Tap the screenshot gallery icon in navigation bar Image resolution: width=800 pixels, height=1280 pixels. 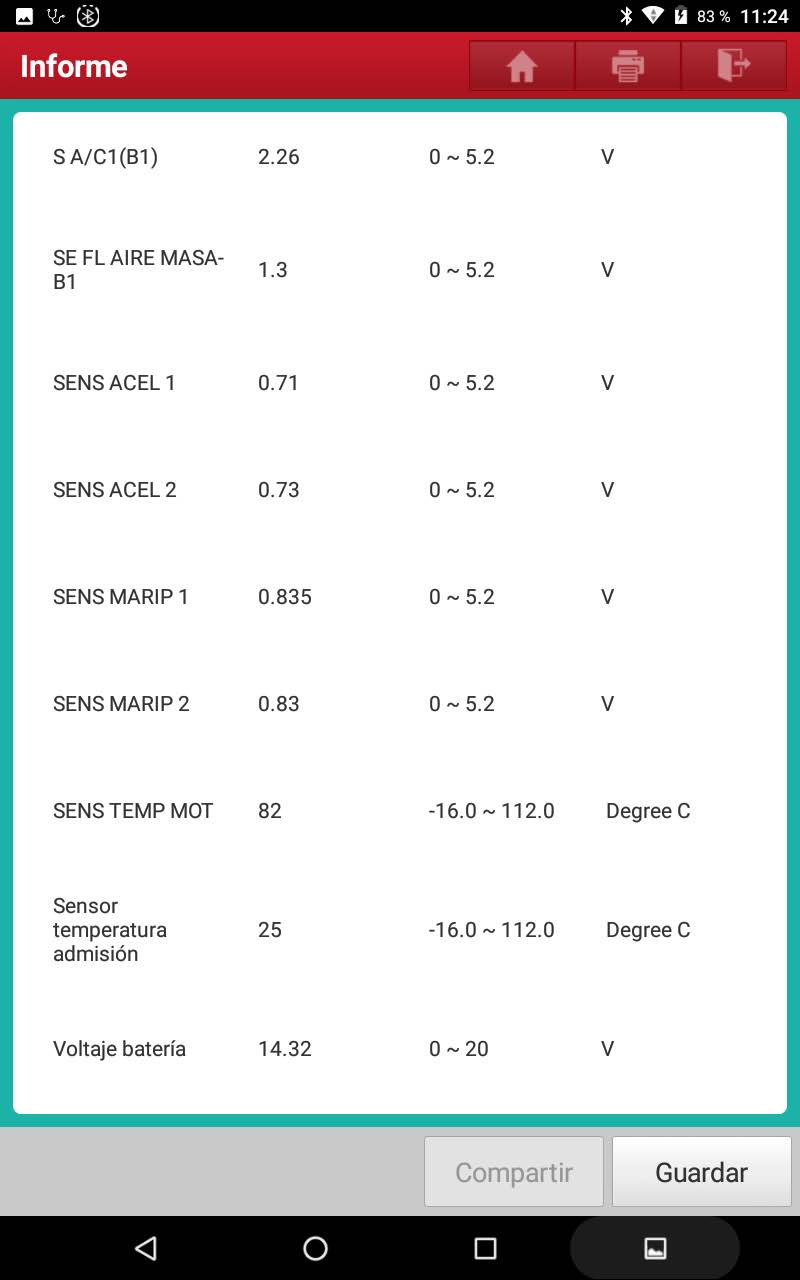(x=655, y=1248)
